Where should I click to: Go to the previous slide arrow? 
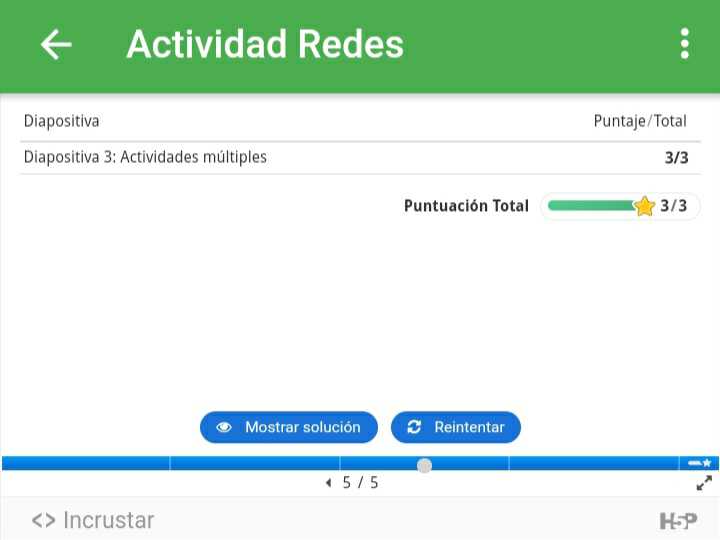coord(329,483)
